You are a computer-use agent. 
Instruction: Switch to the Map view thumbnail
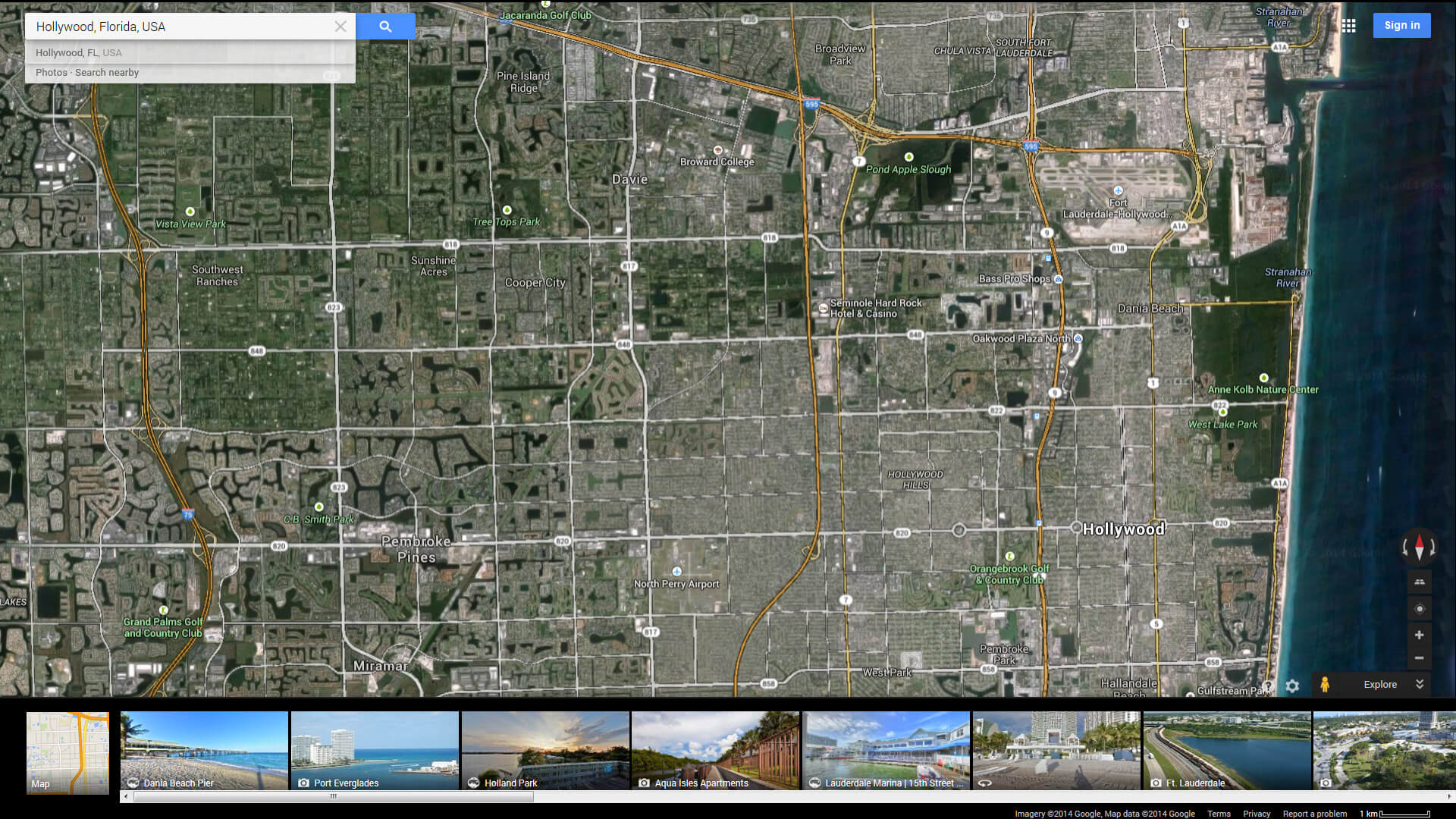click(x=67, y=752)
